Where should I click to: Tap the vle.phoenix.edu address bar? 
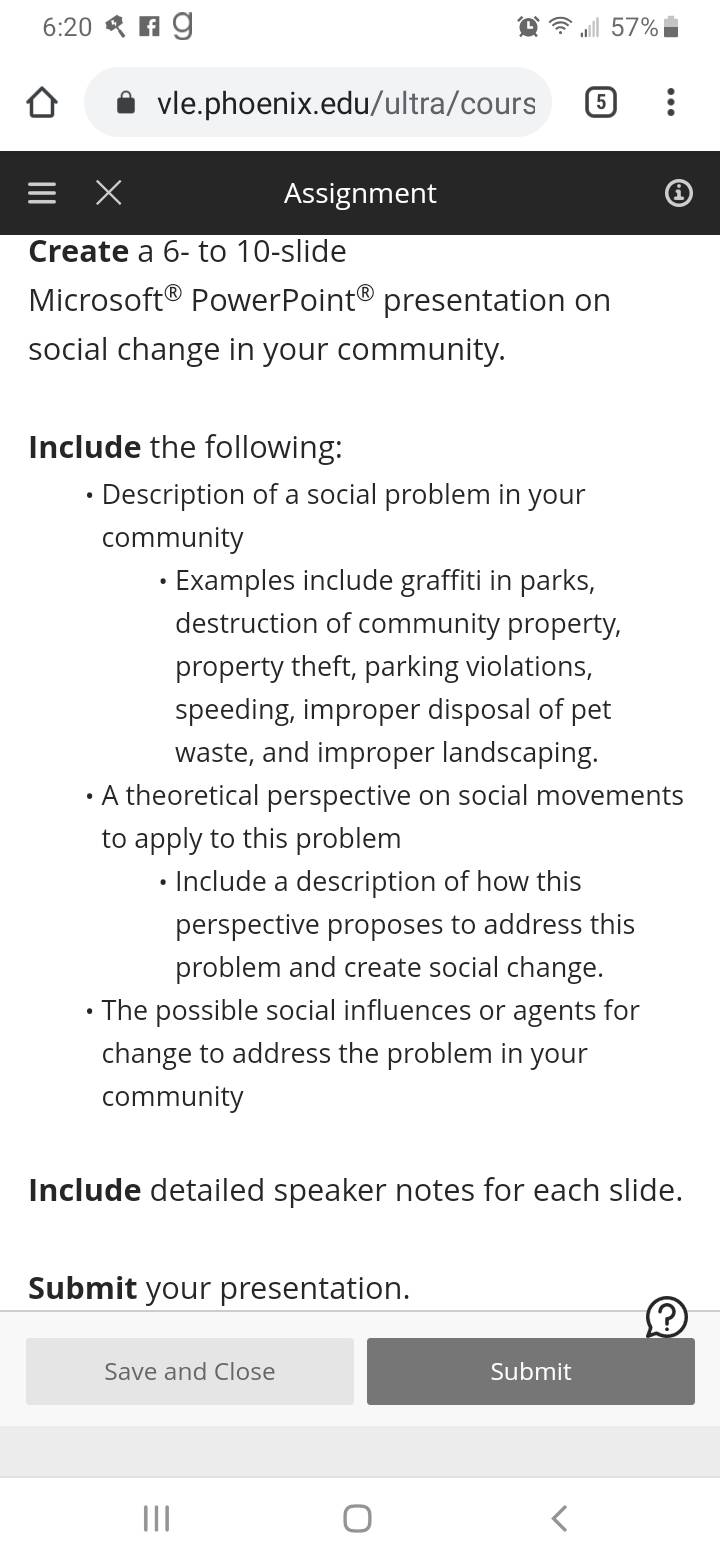click(318, 102)
